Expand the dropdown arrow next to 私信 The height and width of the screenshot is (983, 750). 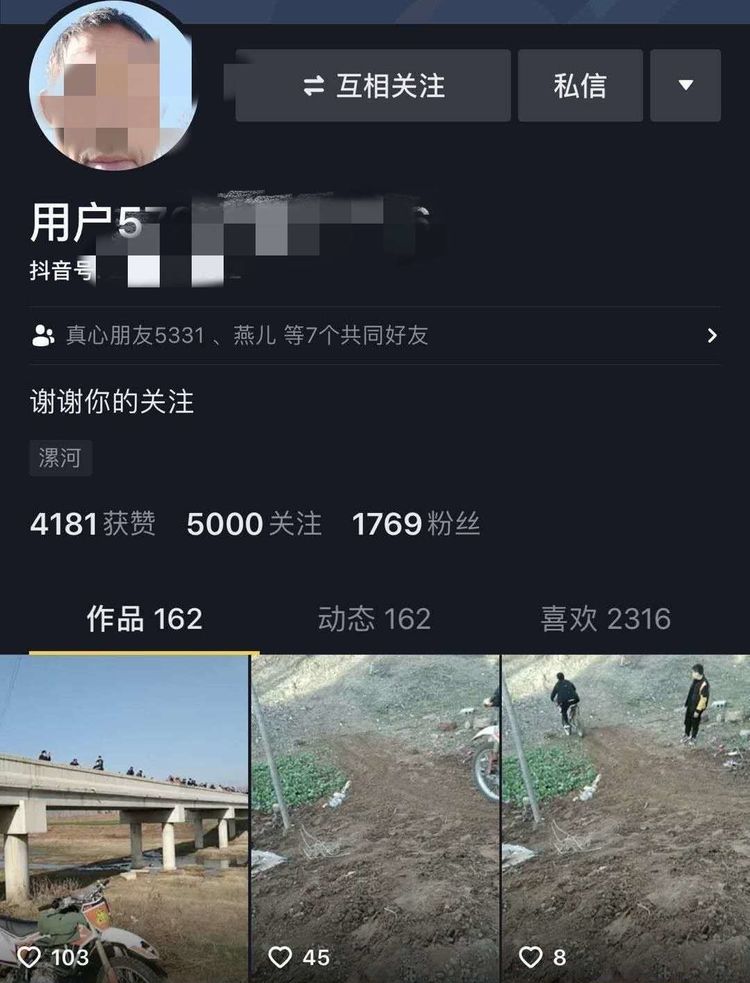[685, 86]
